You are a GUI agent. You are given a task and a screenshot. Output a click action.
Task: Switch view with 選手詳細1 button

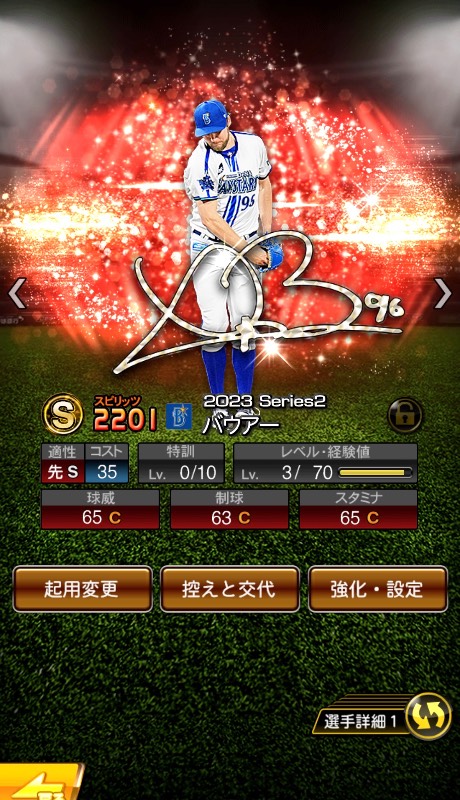[x=382, y=716]
